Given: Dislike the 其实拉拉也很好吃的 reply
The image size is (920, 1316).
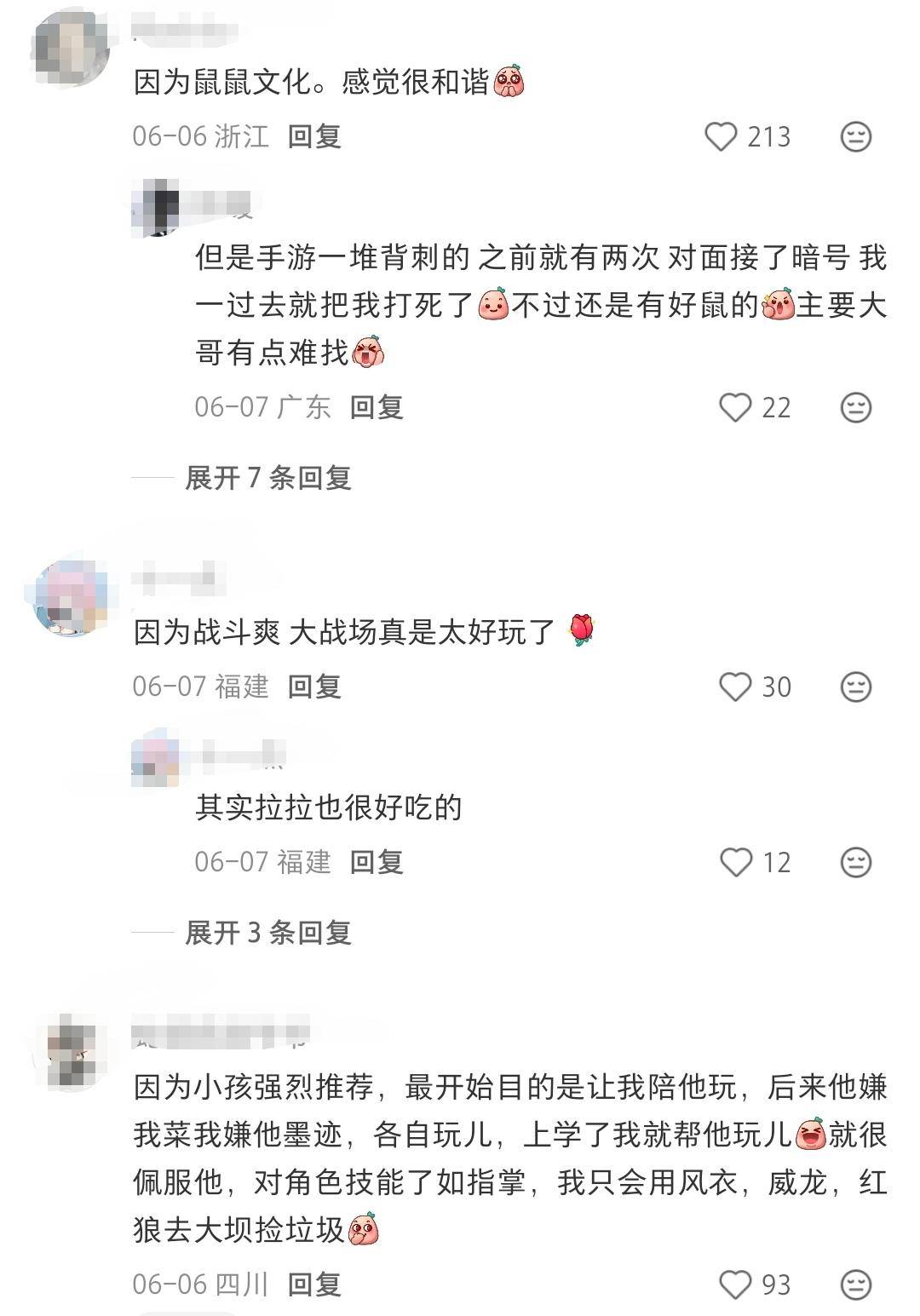Looking at the screenshot, I should click(x=856, y=862).
